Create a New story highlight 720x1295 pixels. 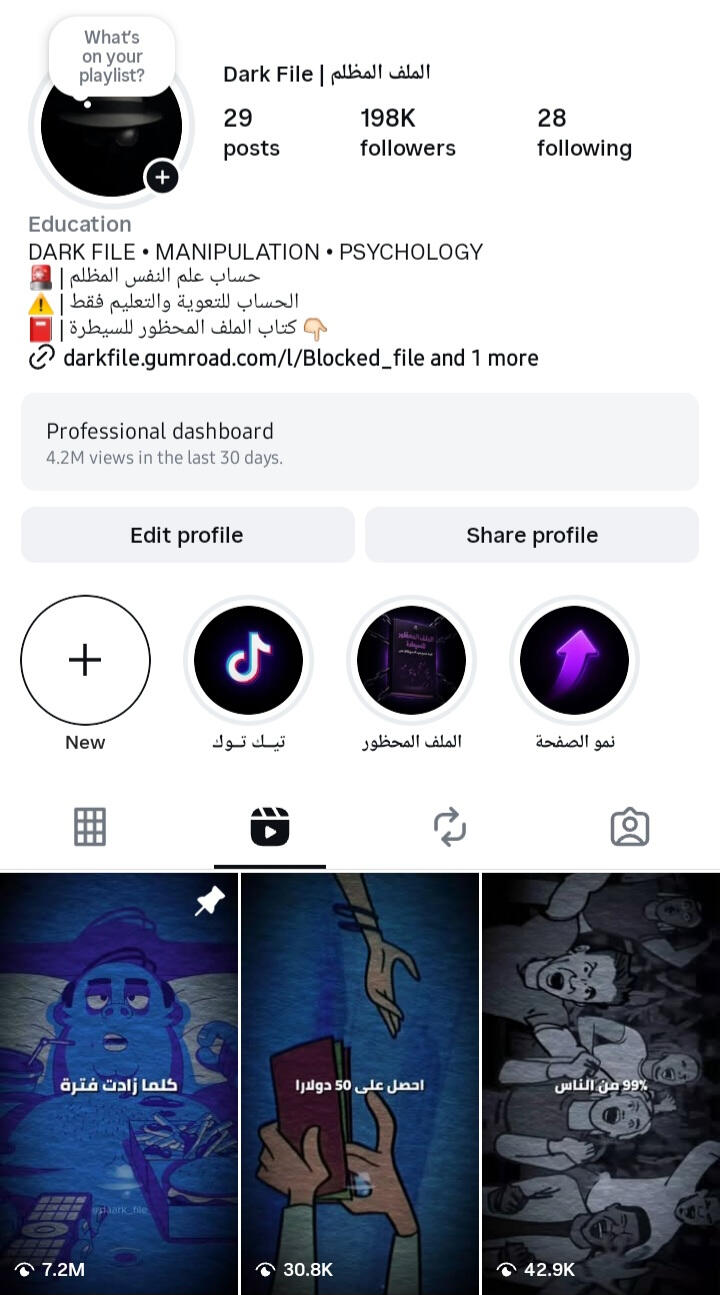pos(85,660)
